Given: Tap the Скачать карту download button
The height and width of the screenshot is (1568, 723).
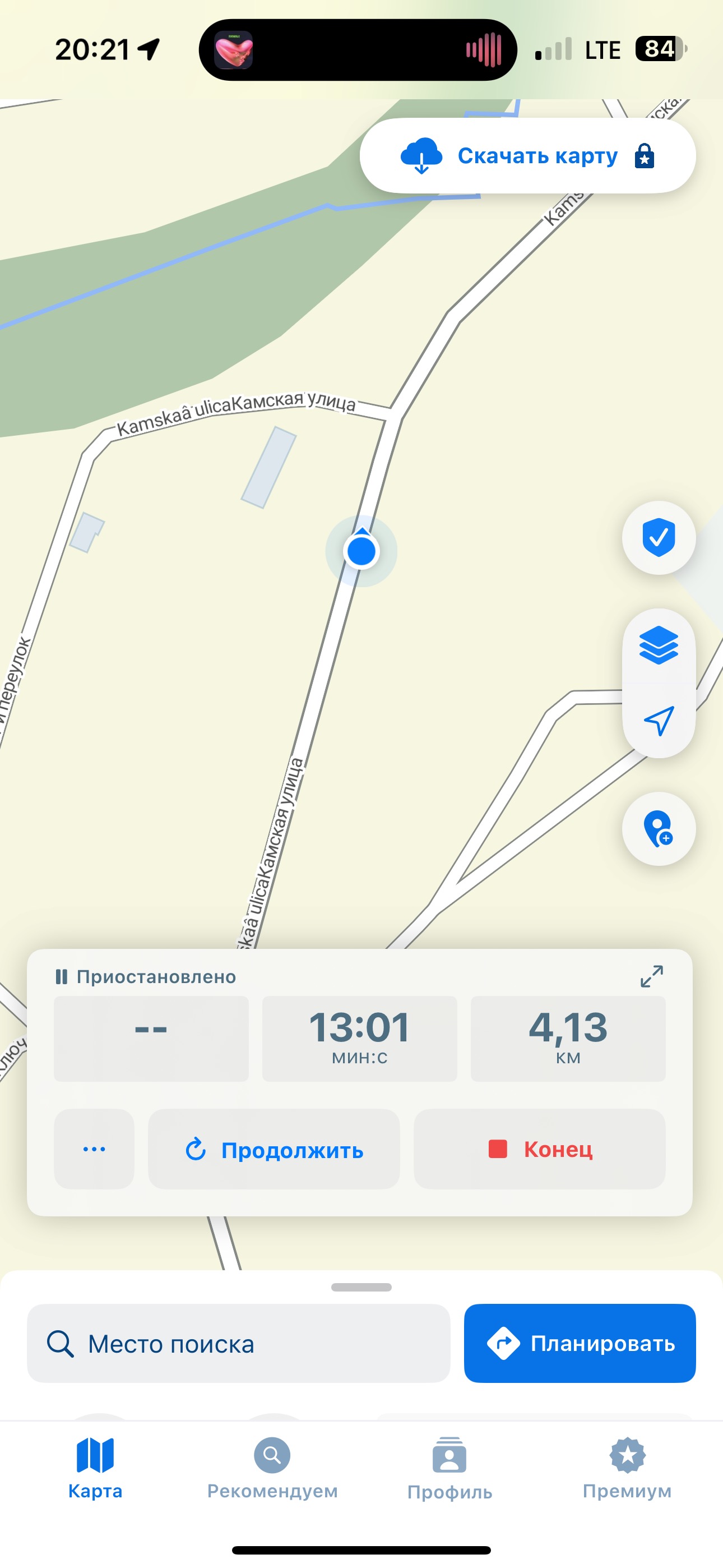Looking at the screenshot, I should (527, 156).
